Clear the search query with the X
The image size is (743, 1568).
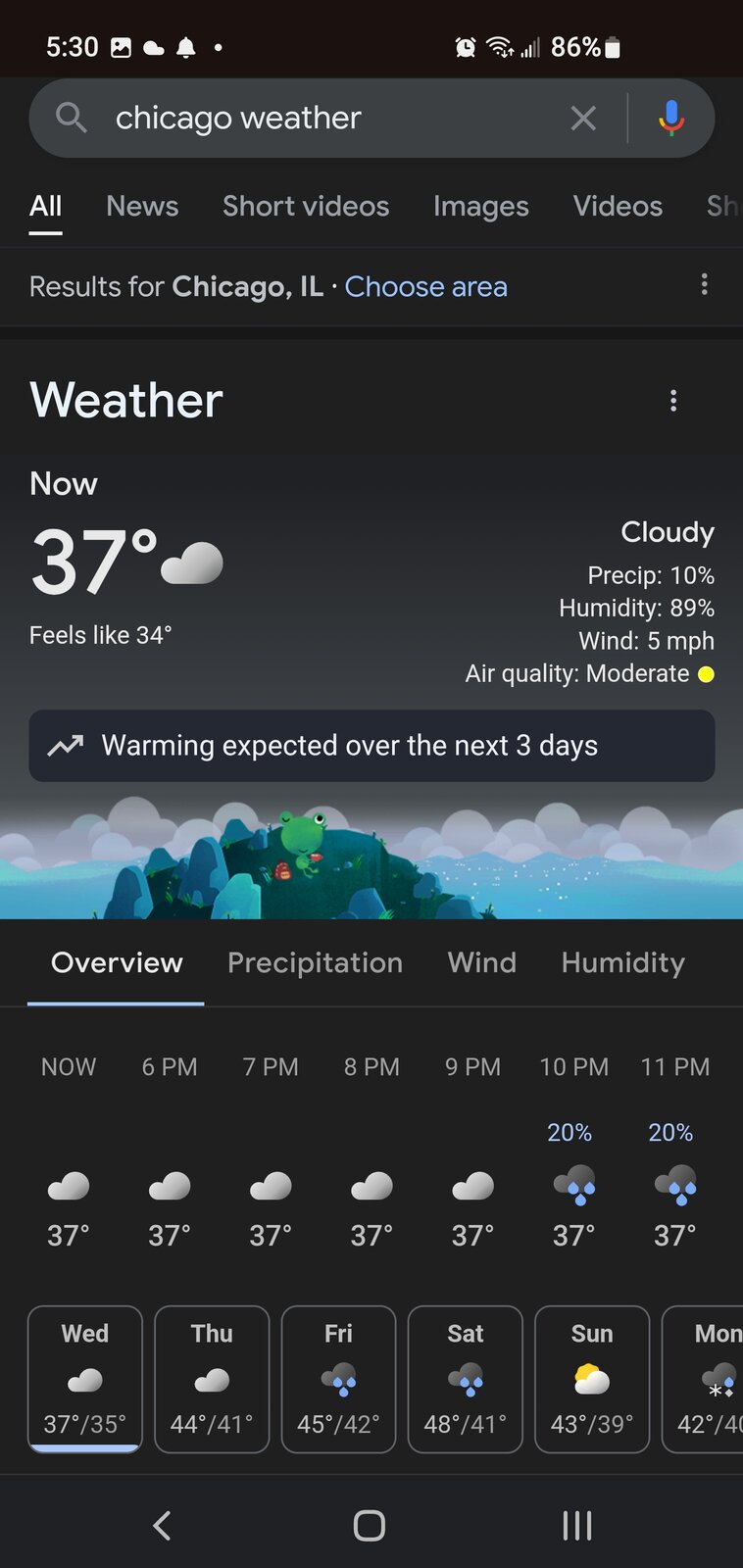pyautogui.click(x=583, y=119)
